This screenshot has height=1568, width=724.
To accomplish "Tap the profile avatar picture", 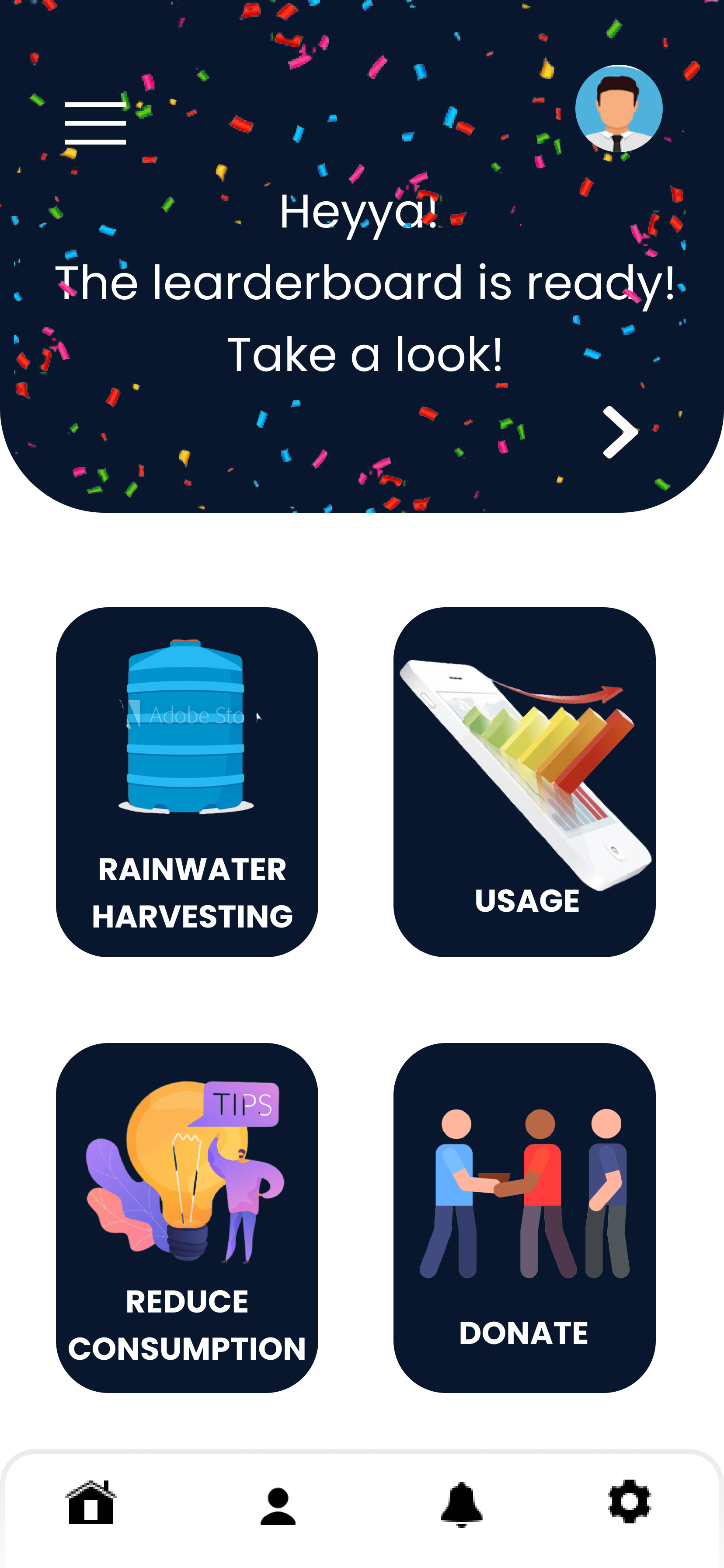I will [x=618, y=109].
